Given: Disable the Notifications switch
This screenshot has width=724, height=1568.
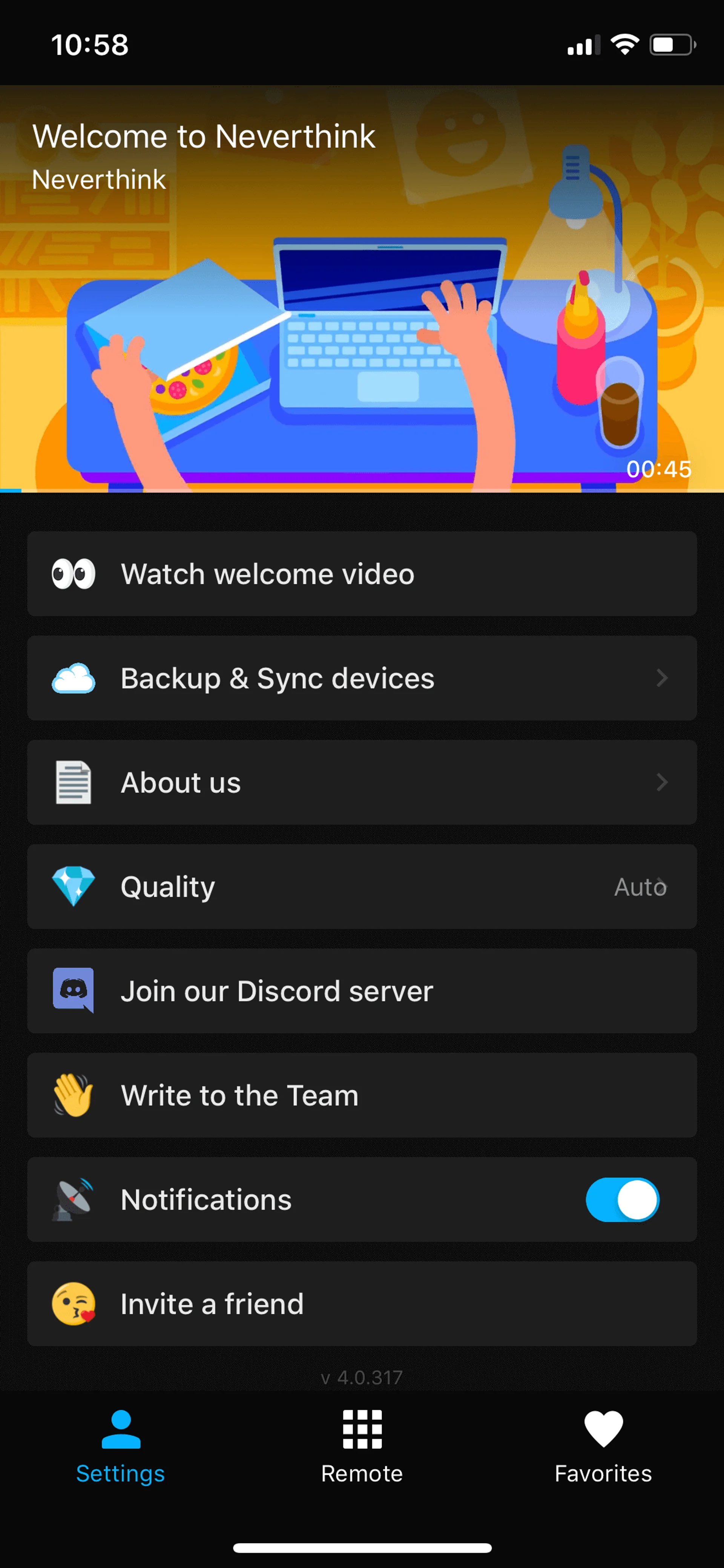Looking at the screenshot, I should tap(622, 1200).
